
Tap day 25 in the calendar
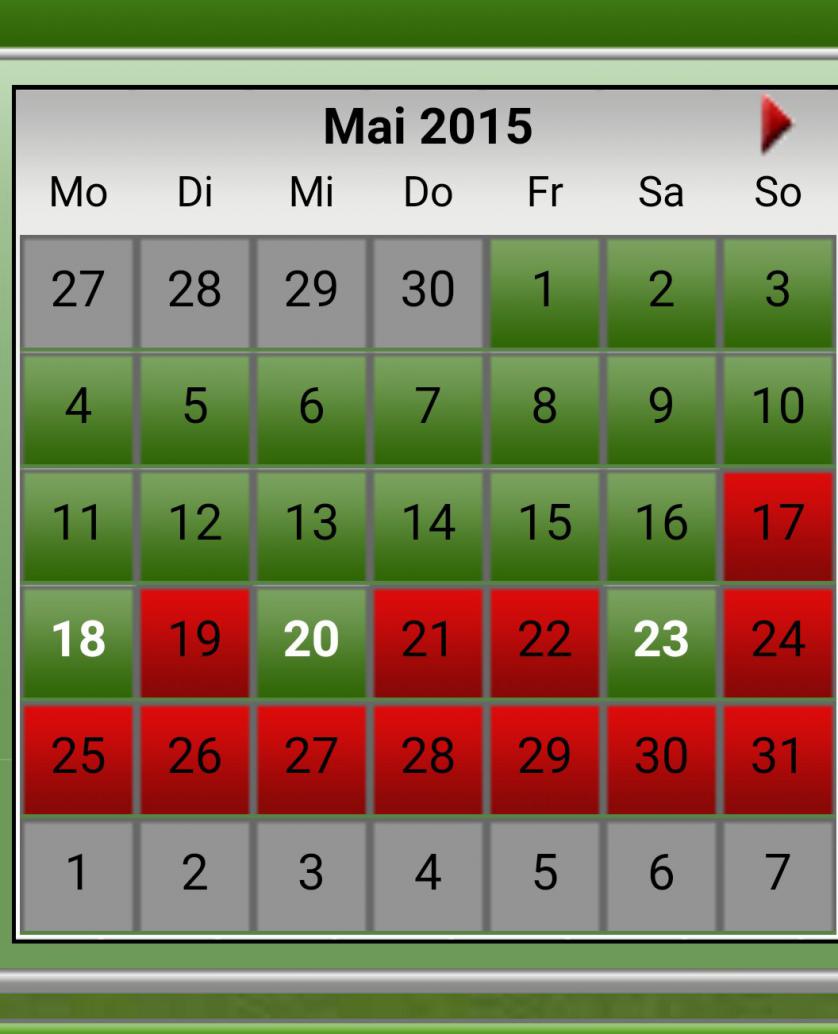[78, 758]
